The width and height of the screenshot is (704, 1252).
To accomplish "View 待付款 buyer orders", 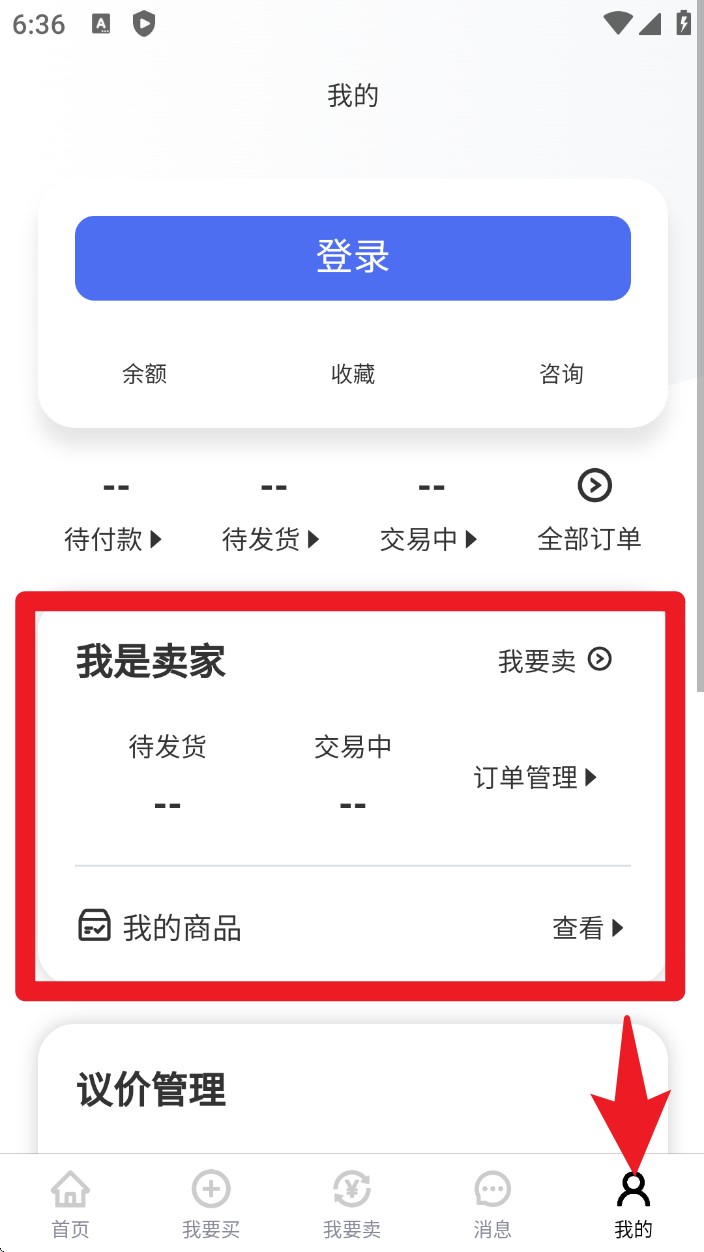I will 114,539.
